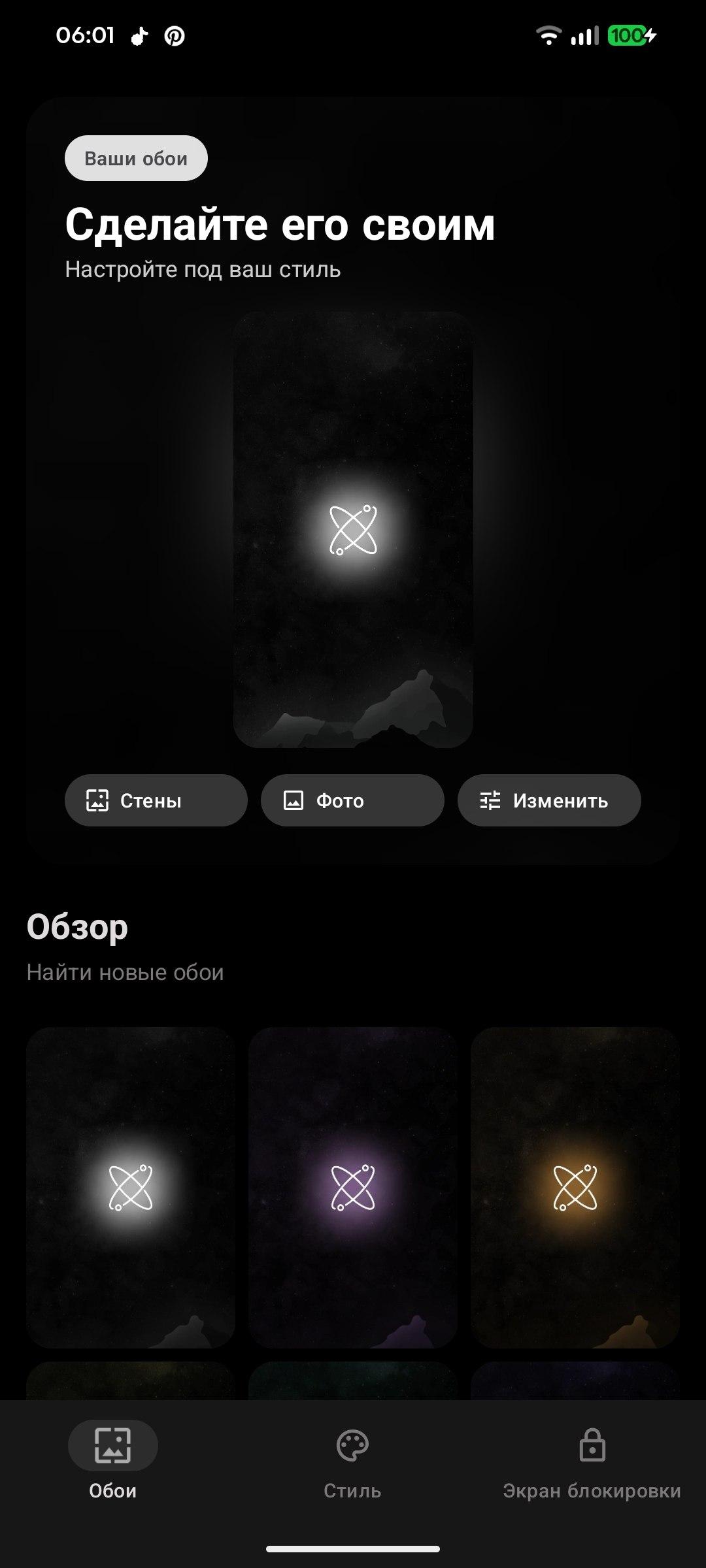Switch to the Стиль tab
Viewport: 706px width, 1568px height.
(352, 1462)
